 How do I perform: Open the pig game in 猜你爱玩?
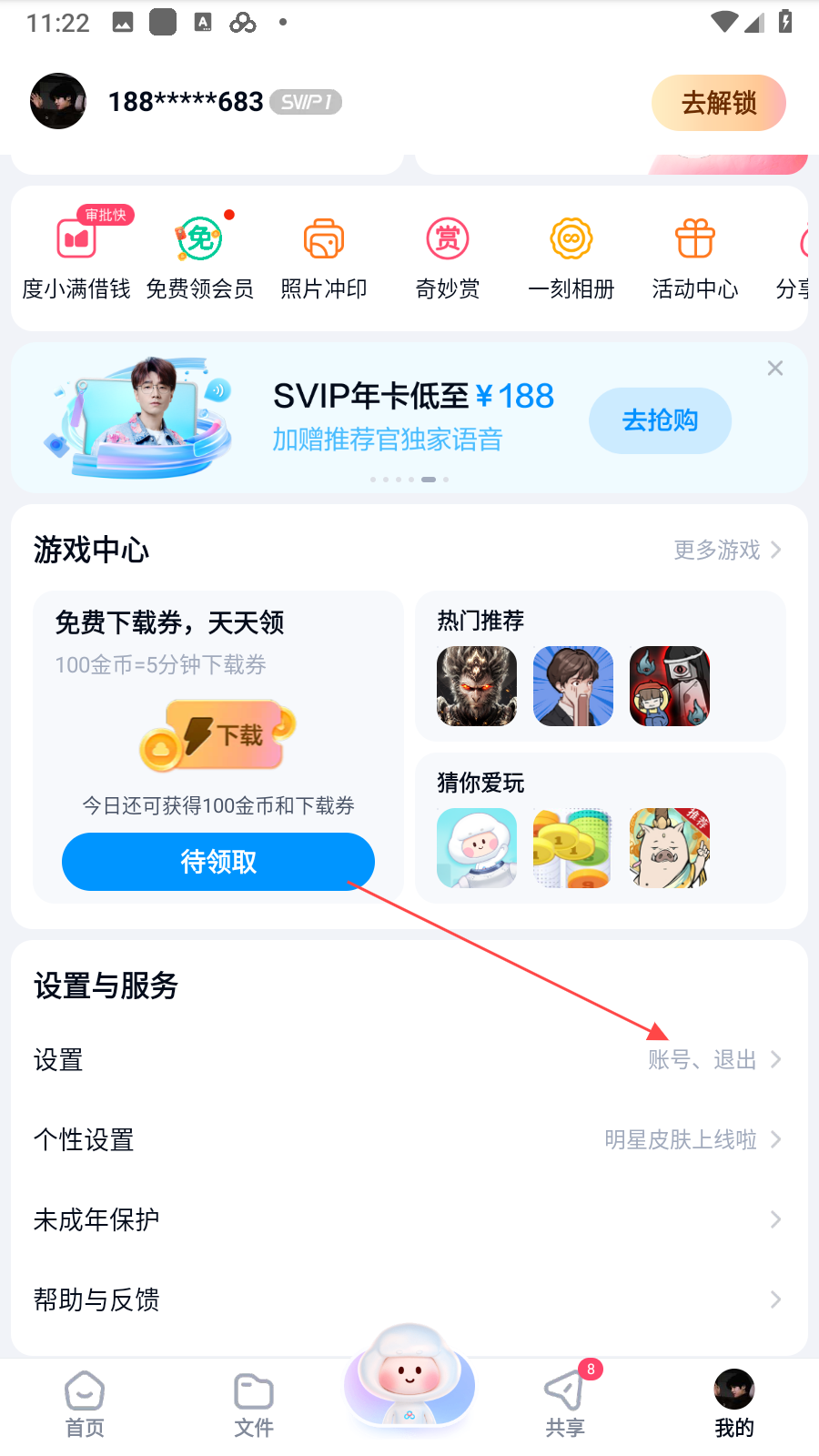pyautogui.click(x=669, y=848)
